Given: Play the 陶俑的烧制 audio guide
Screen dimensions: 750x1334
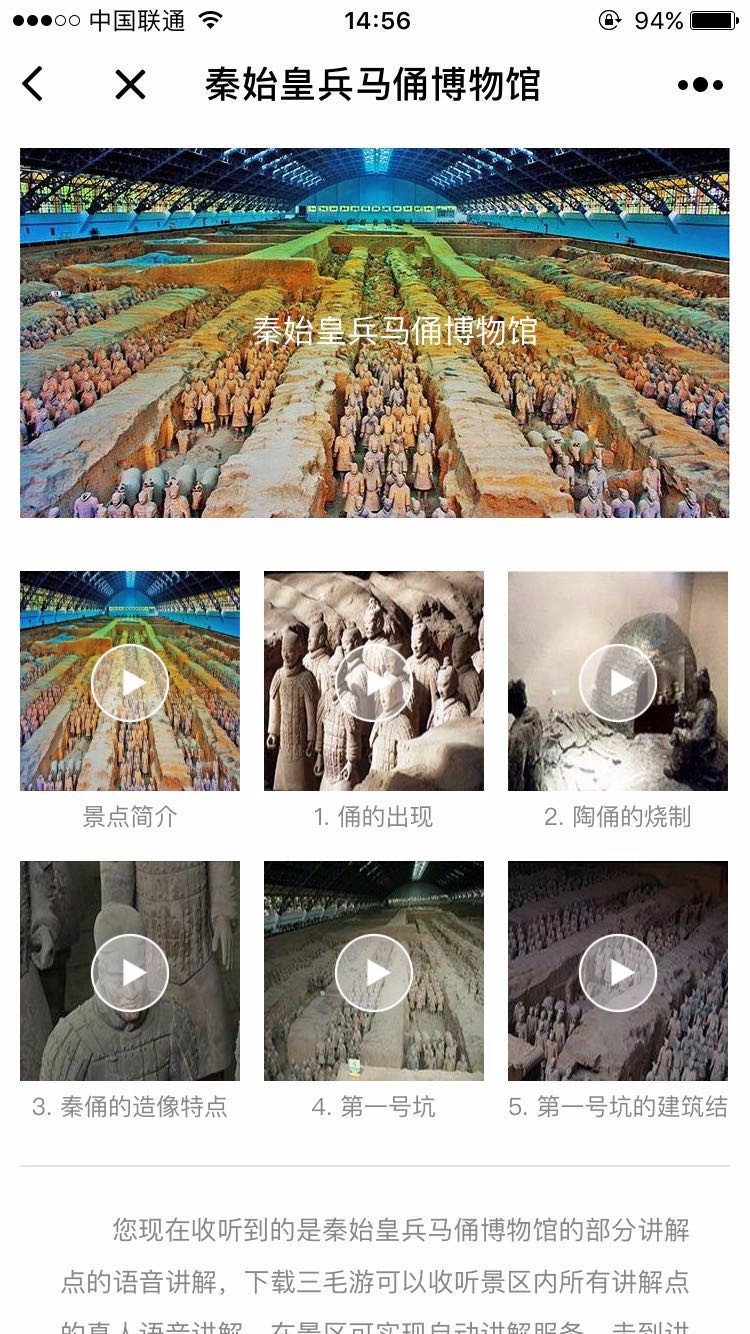Looking at the screenshot, I should click(x=618, y=682).
